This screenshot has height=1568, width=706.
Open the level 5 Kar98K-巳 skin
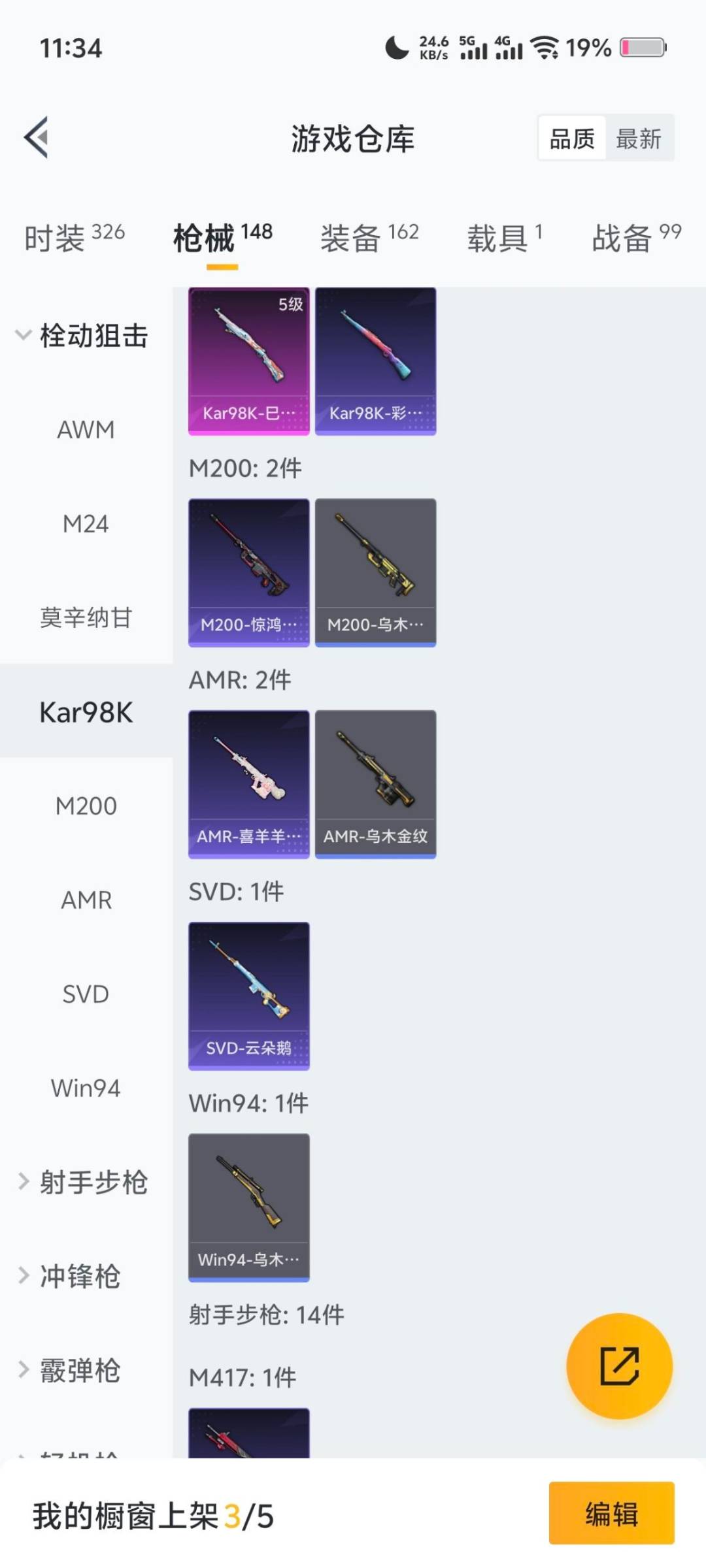[248, 361]
